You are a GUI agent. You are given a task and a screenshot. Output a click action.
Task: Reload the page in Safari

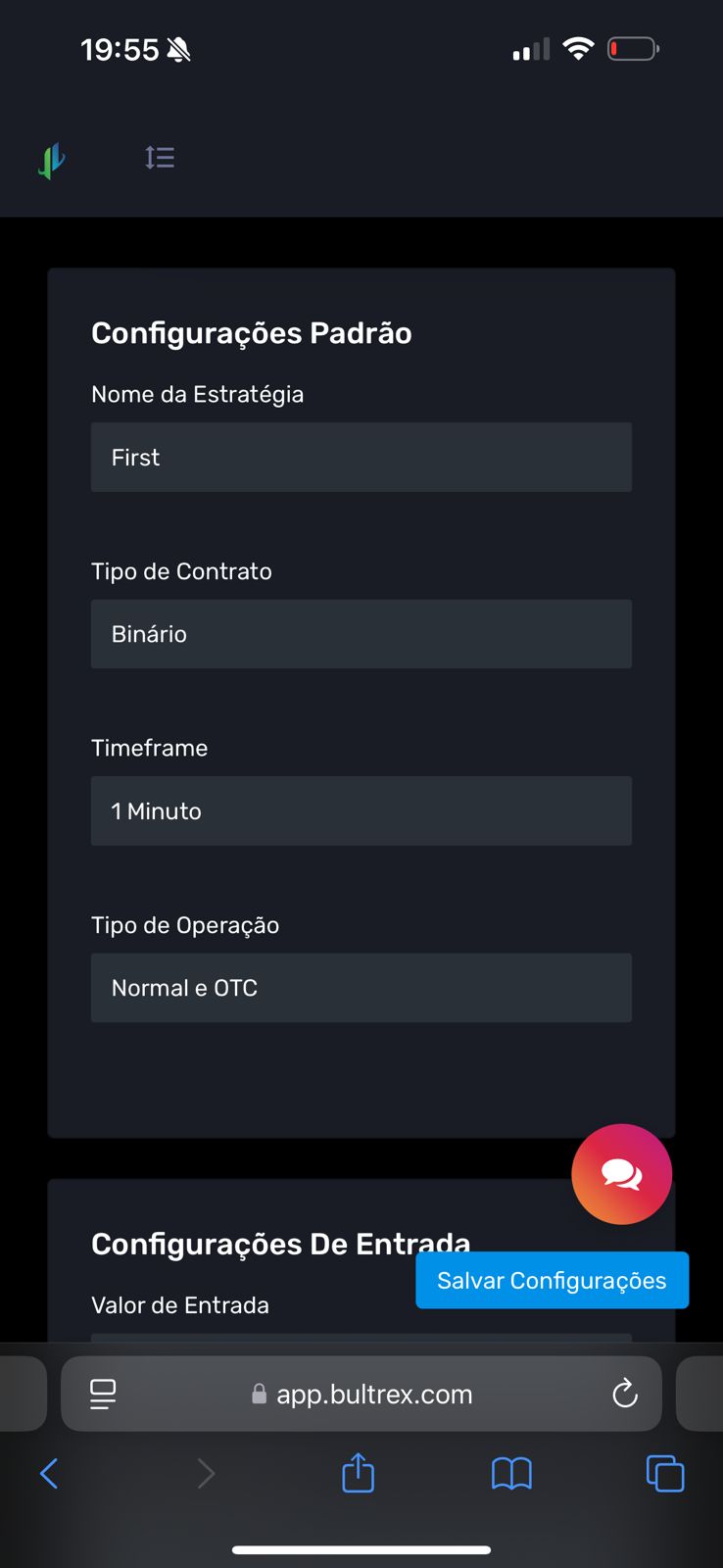pyautogui.click(x=624, y=1394)
